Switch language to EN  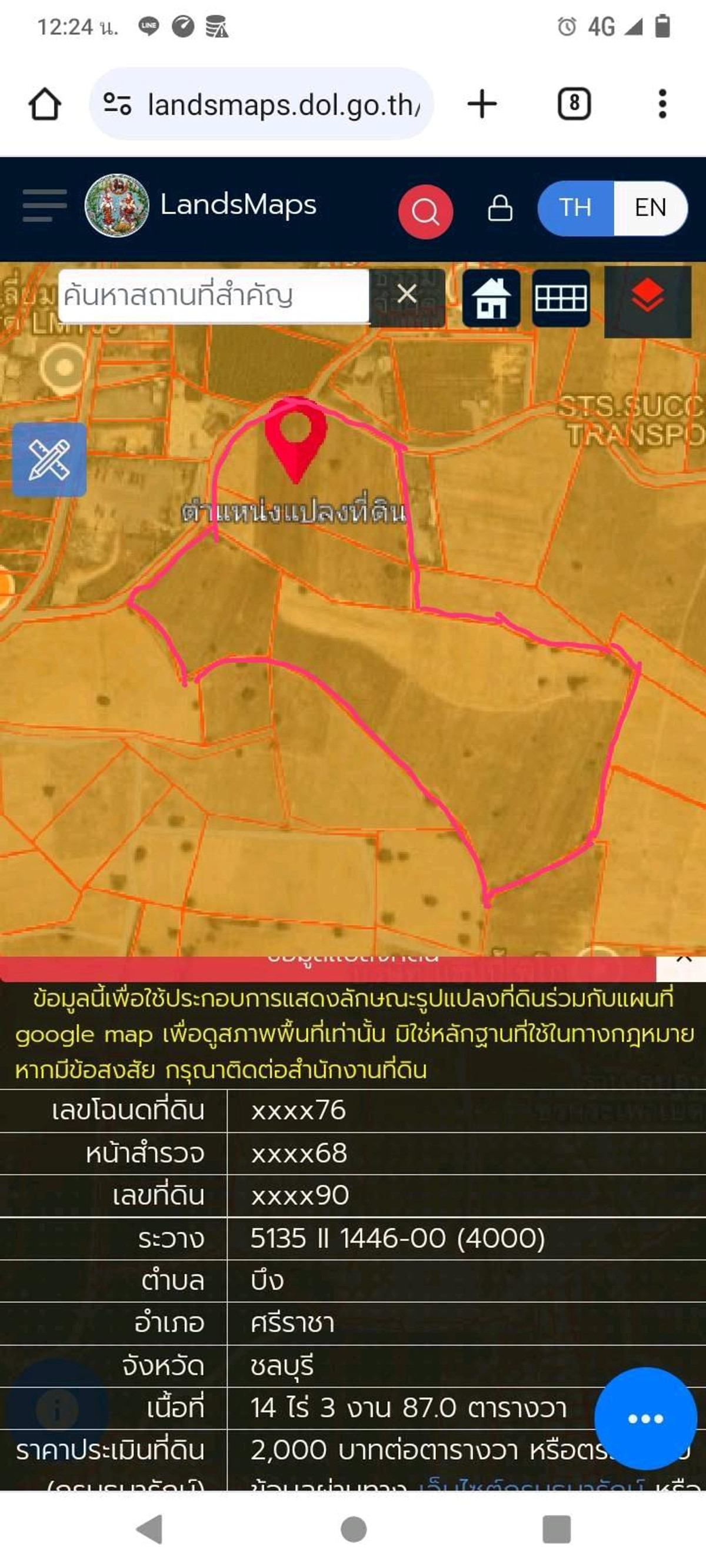650,208
